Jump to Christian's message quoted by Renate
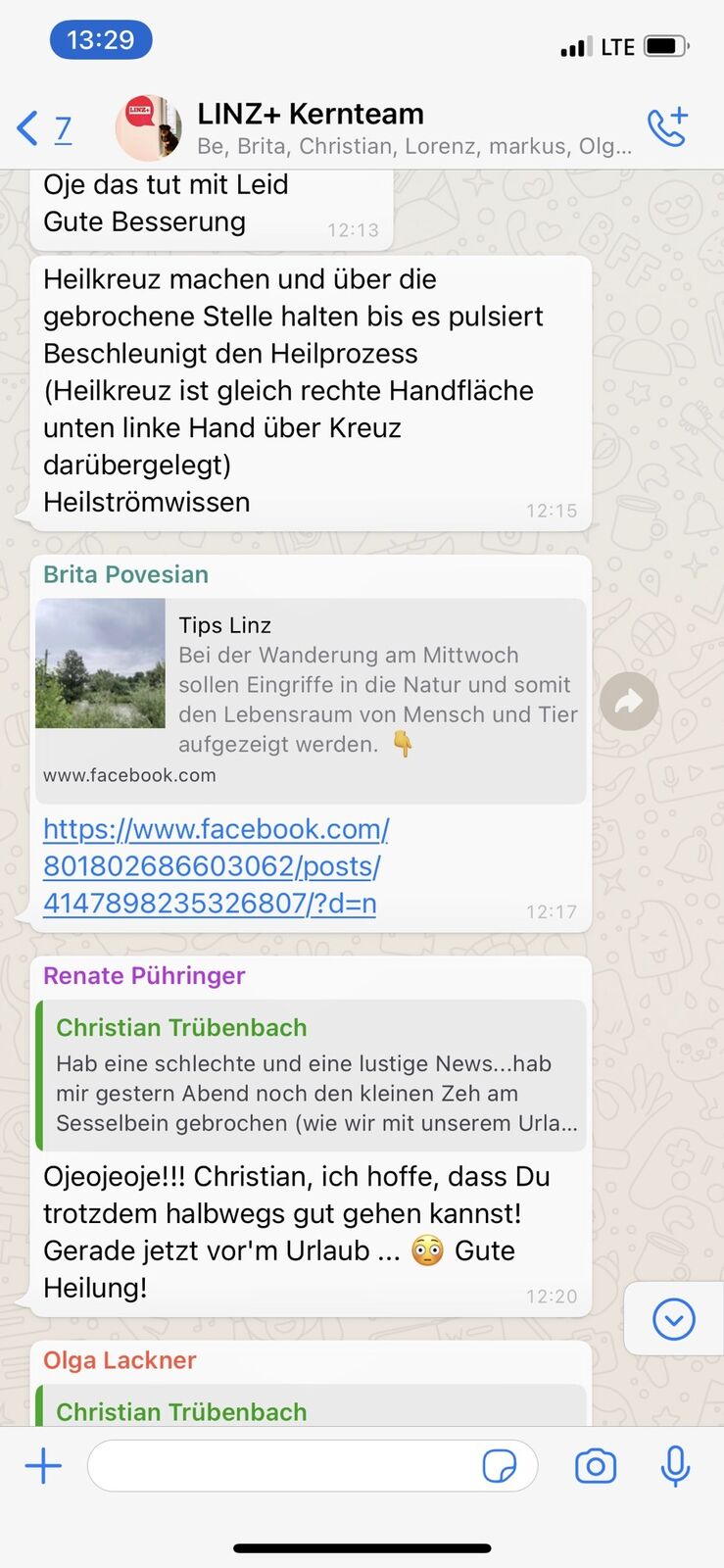 pos(311,1075)
